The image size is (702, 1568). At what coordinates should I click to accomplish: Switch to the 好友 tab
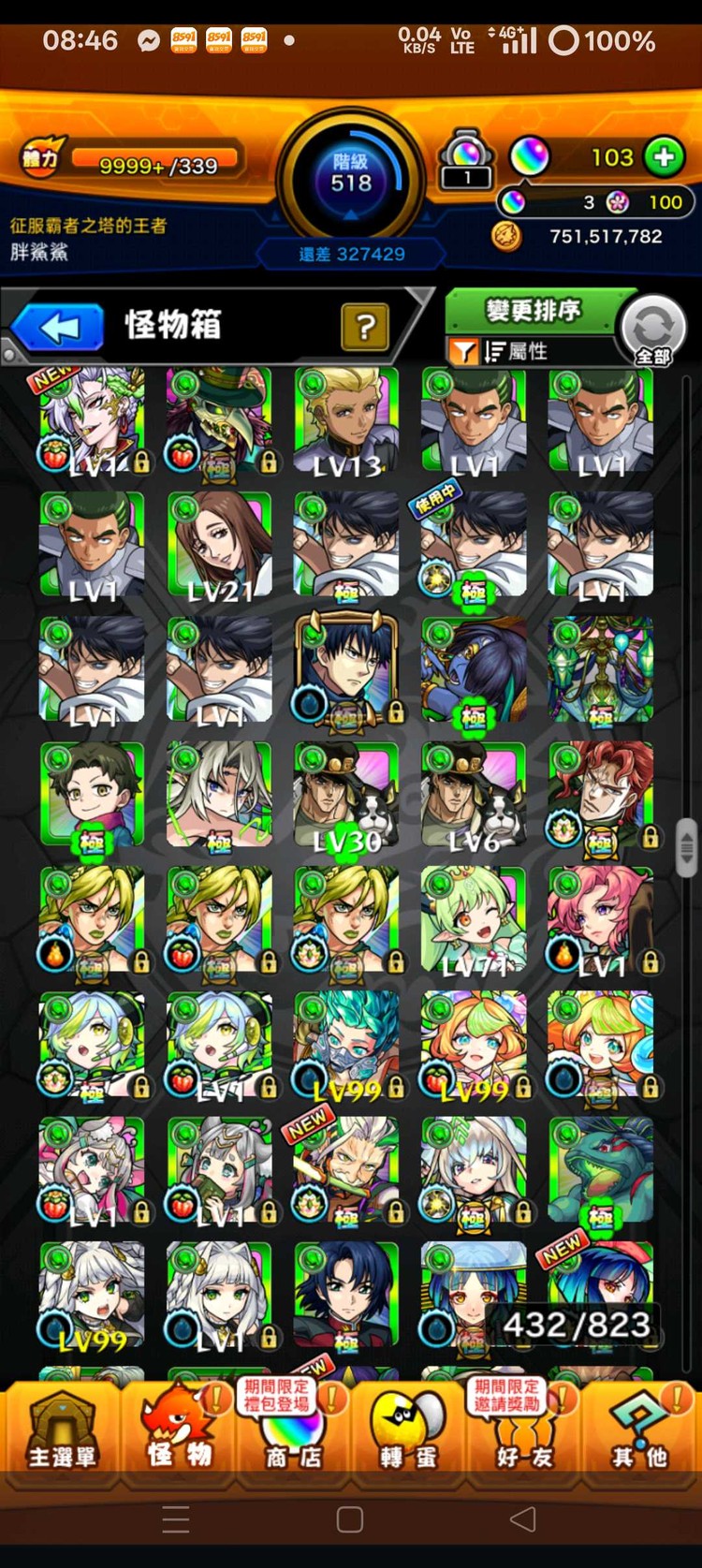[524, 1429]
